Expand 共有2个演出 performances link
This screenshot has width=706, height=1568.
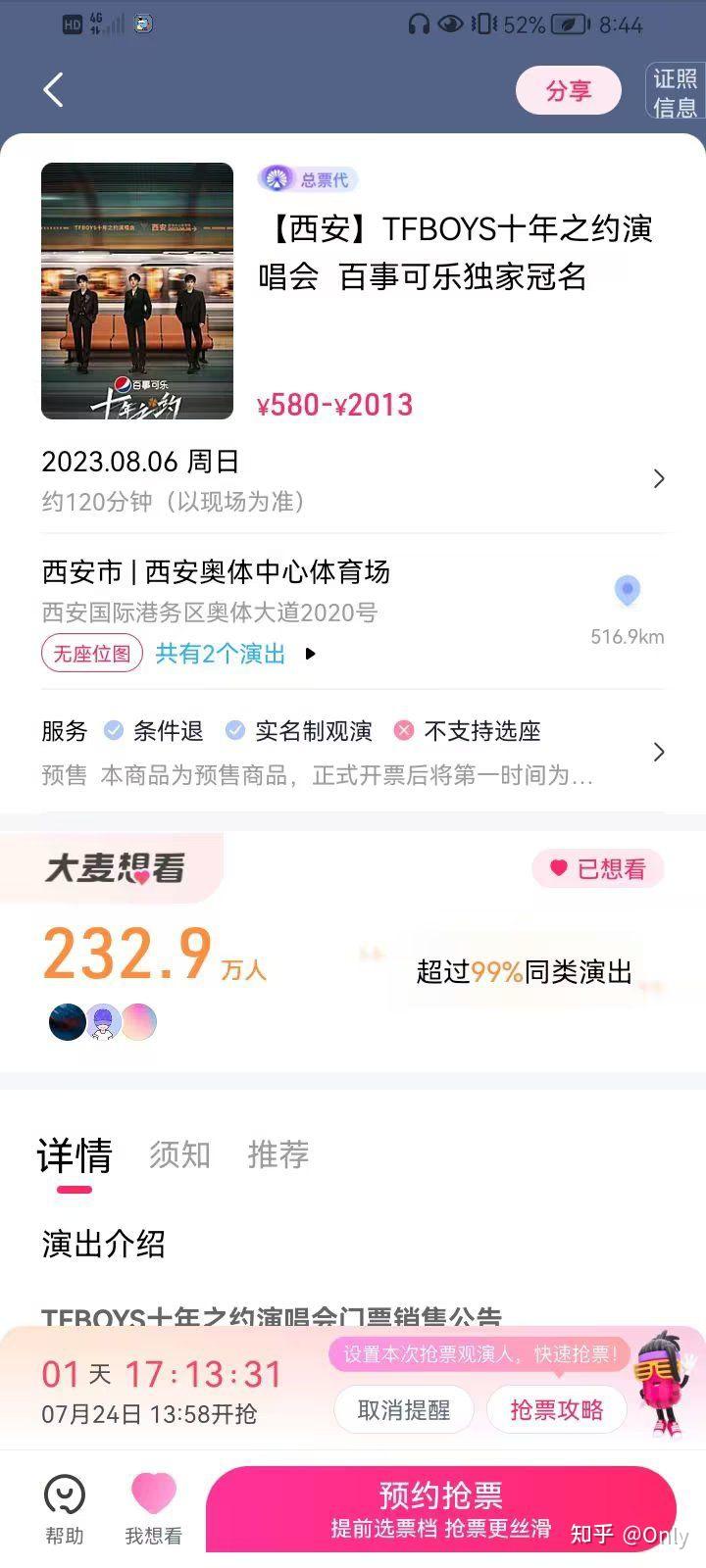235,654
